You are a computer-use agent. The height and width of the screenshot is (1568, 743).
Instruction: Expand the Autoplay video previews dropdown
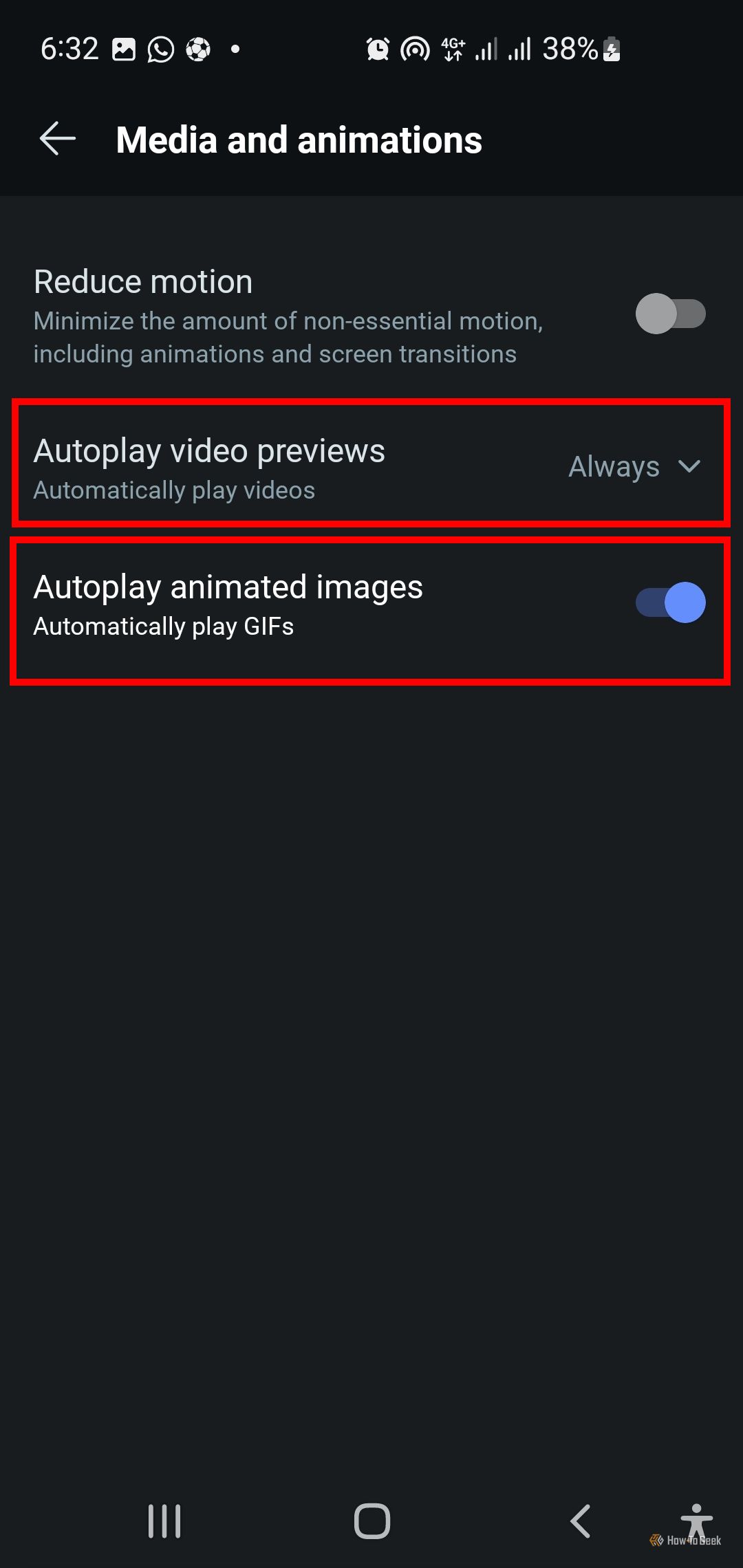634,467
